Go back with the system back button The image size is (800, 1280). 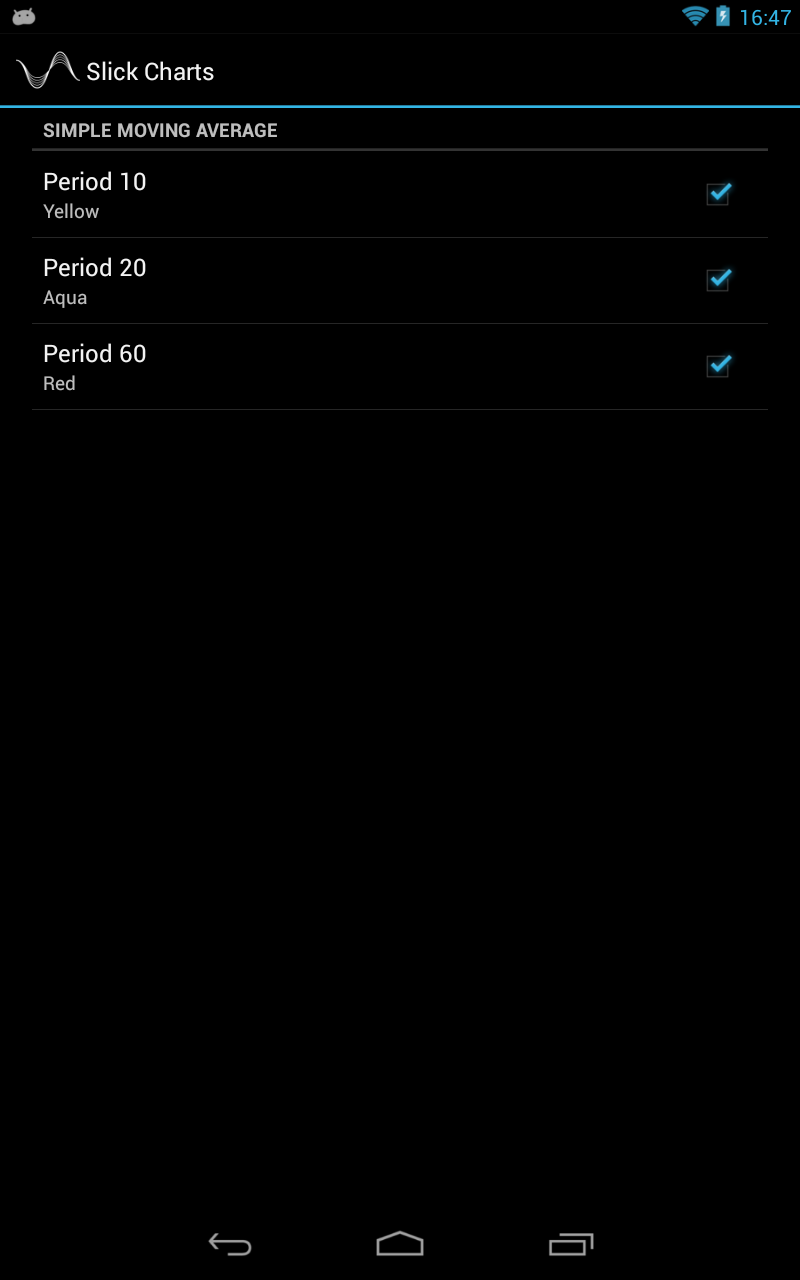point(230,1244)
